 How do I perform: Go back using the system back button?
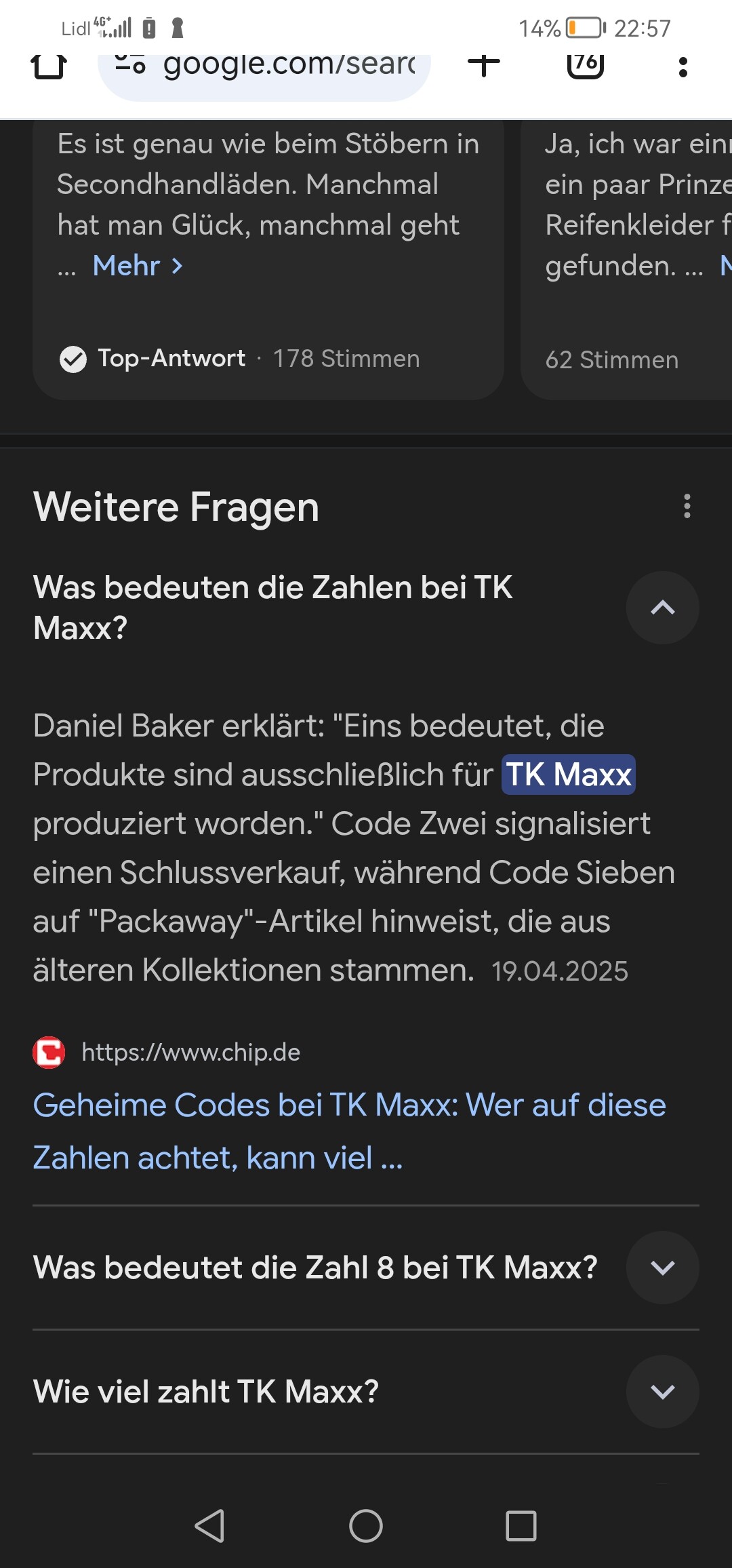click(x=210, y=1526)
